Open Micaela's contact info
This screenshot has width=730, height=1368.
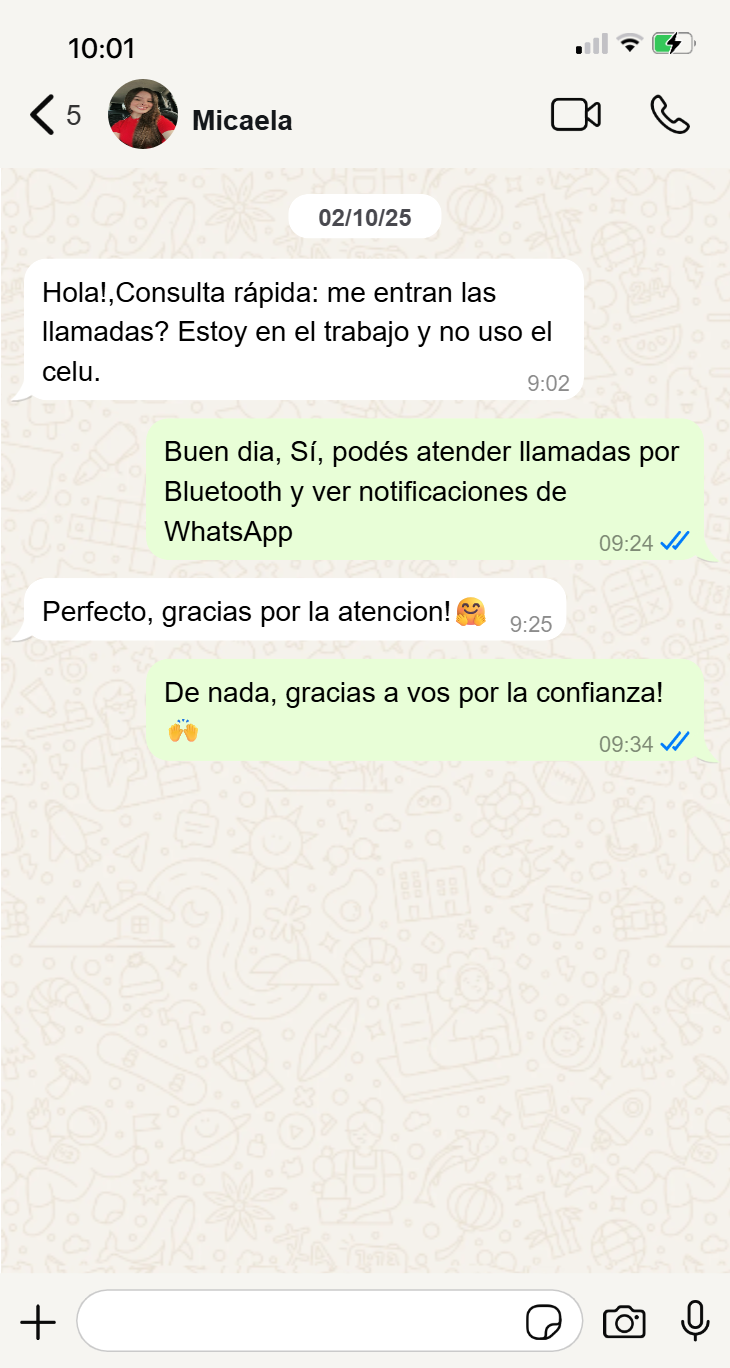242,121
